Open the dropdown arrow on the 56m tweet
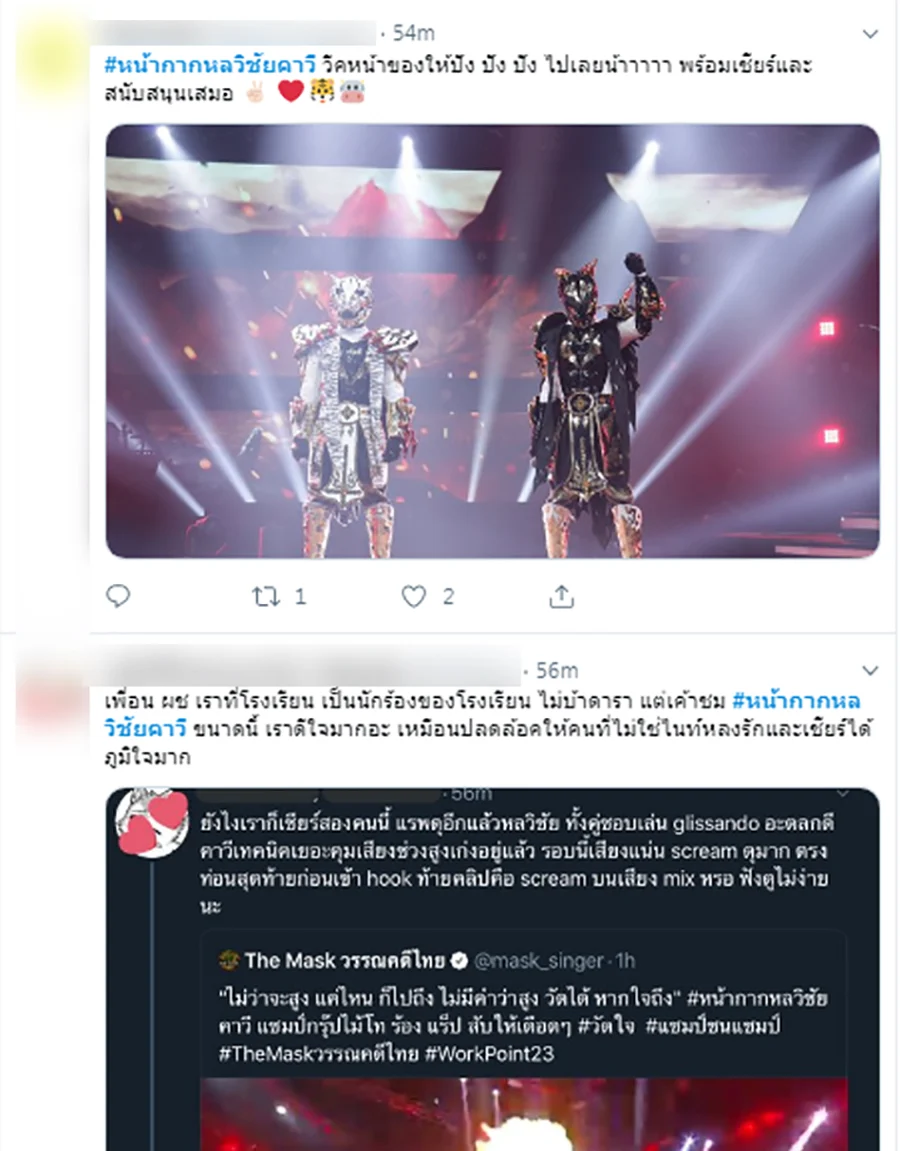900x1151 pixels. tap(870, 670)
